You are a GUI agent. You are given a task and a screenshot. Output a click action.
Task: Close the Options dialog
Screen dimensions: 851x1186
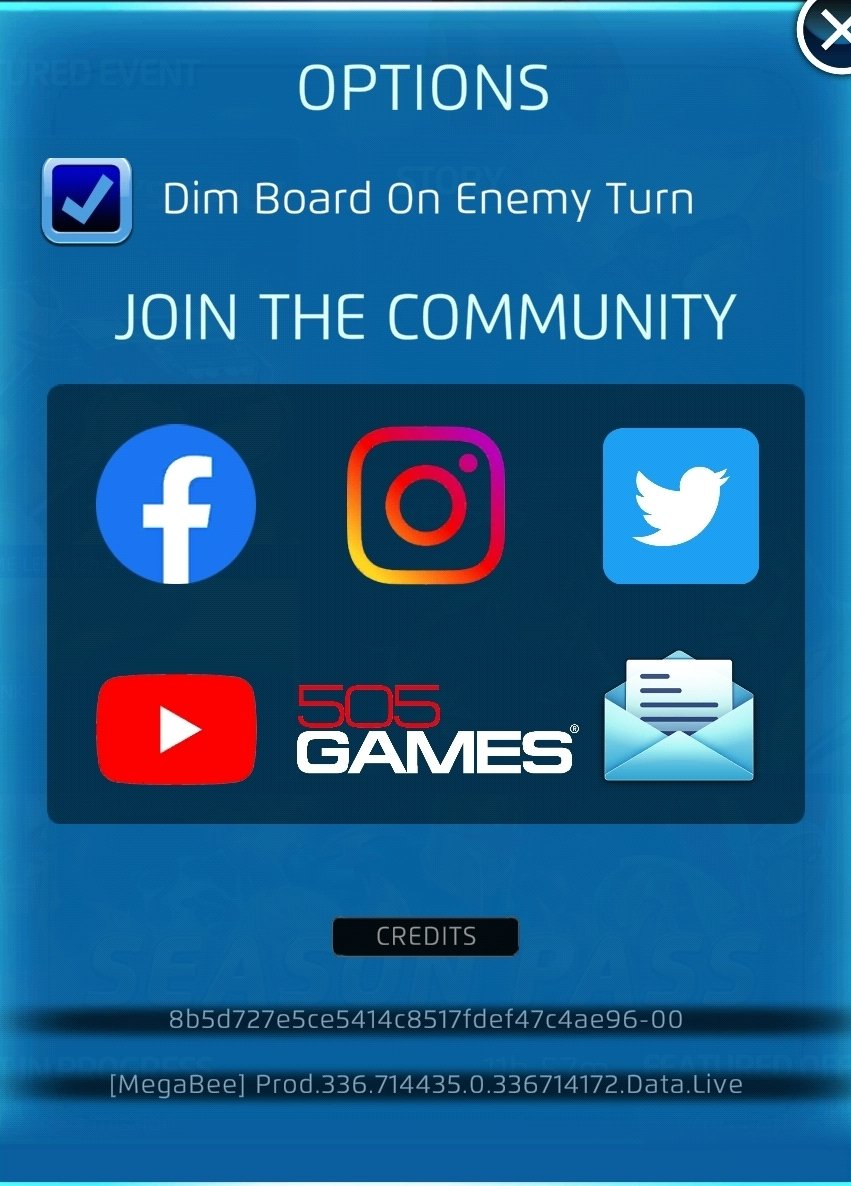click(829, 32)
